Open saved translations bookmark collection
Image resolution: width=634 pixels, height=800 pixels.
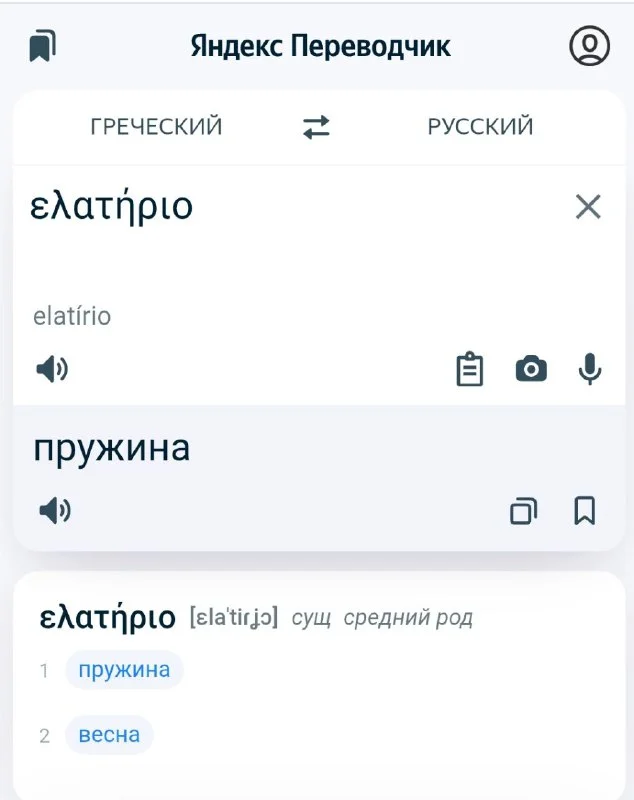(43, 46)
